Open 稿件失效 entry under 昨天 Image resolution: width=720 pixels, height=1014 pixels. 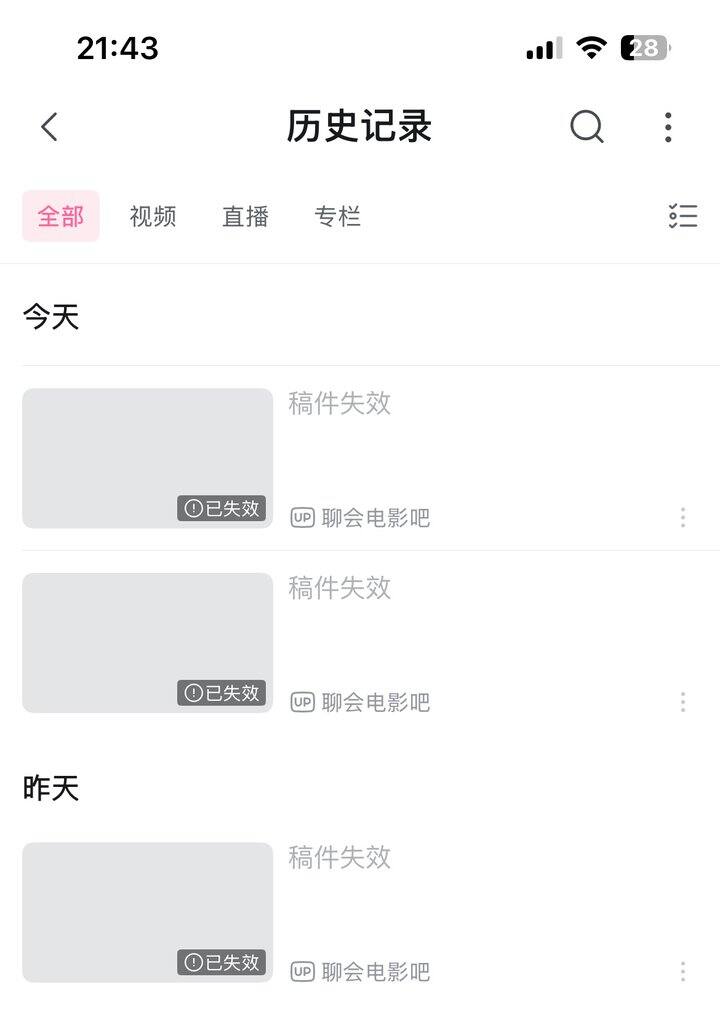click(x=339, y=857)
